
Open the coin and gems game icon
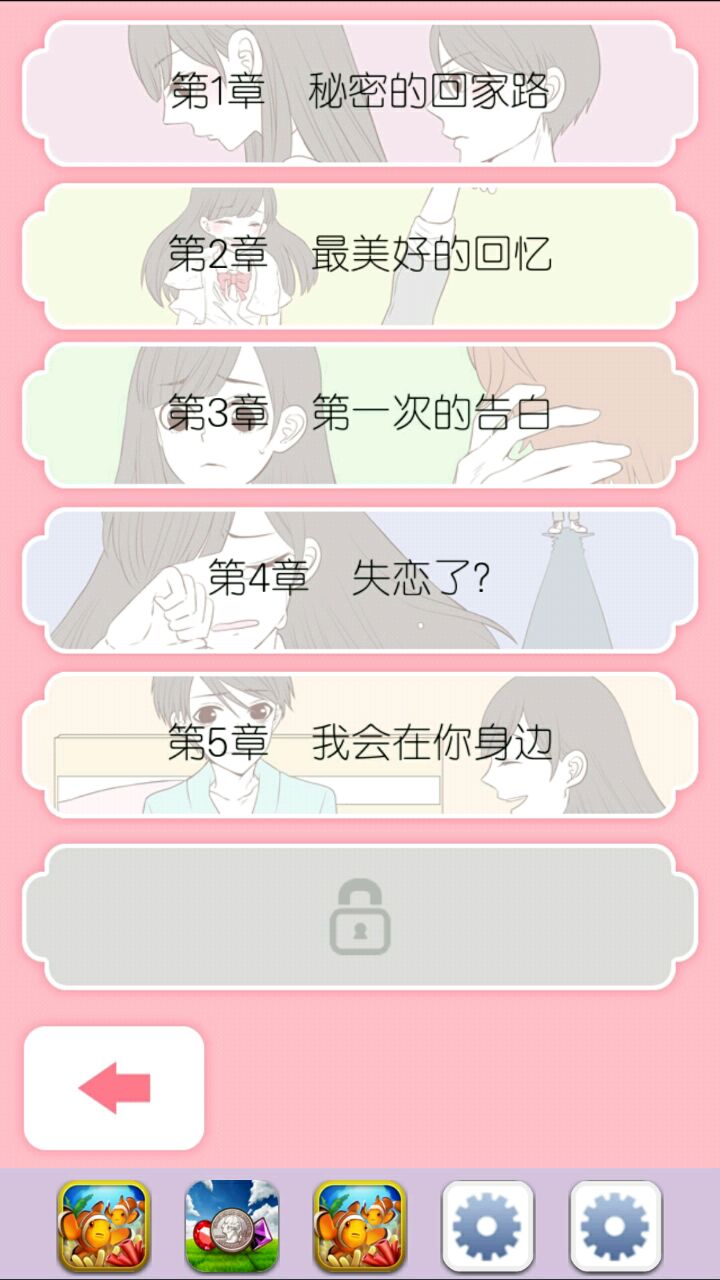point(232,1226)
